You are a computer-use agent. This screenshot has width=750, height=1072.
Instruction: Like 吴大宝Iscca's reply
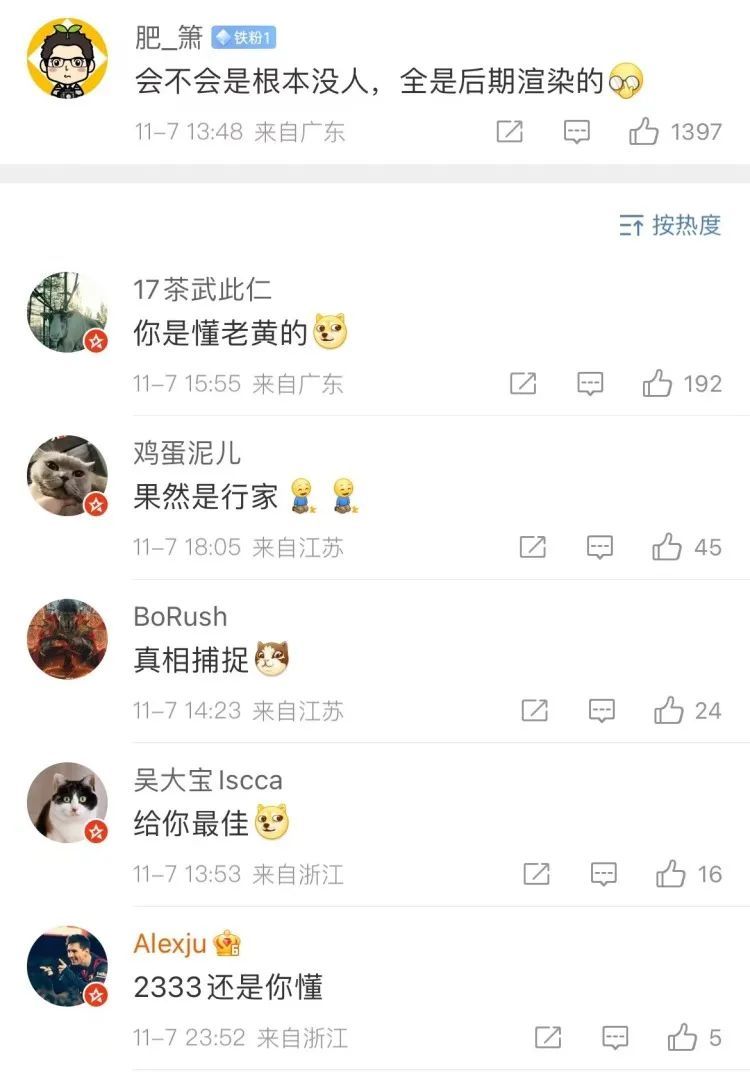pos(671,874)
